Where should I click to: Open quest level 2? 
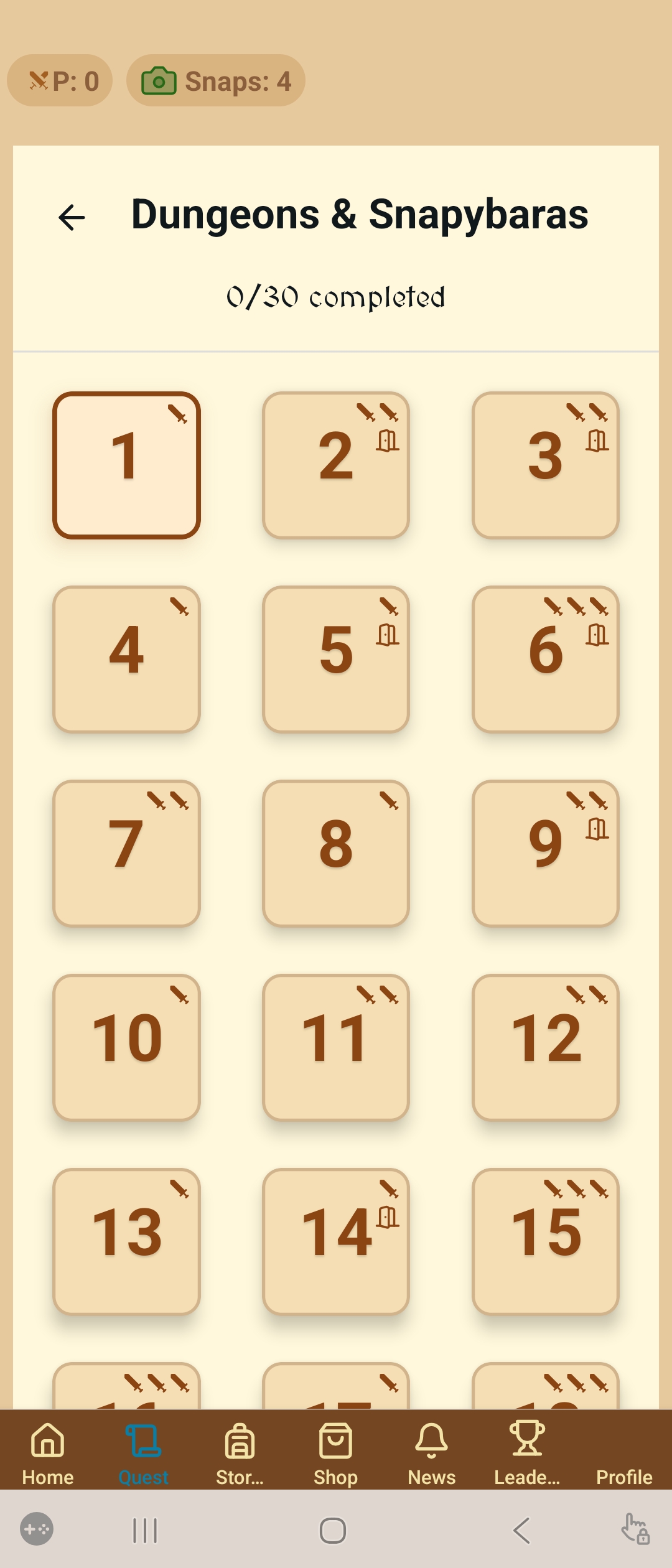click(x=335, y=465)
